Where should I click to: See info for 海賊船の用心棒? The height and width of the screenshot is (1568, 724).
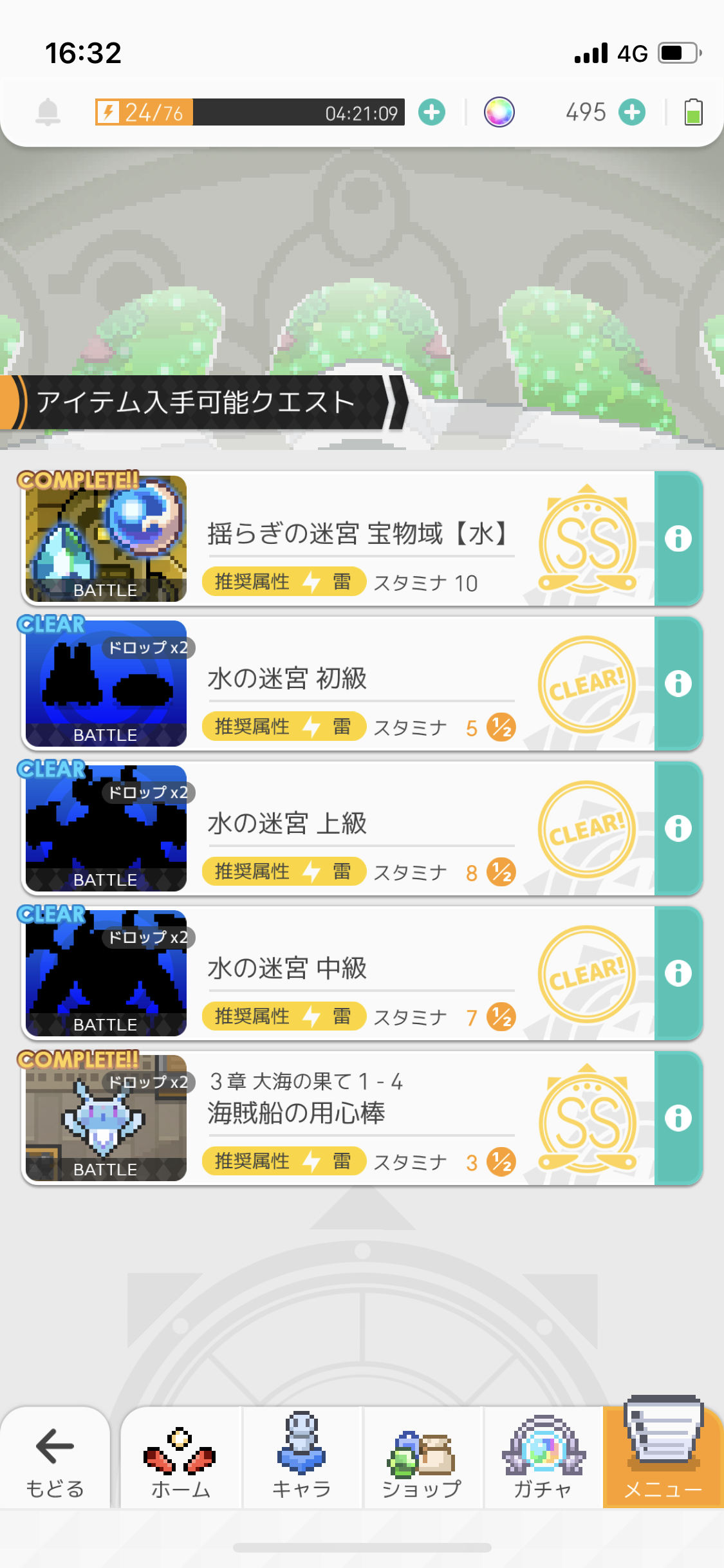tap(678, 1118)
